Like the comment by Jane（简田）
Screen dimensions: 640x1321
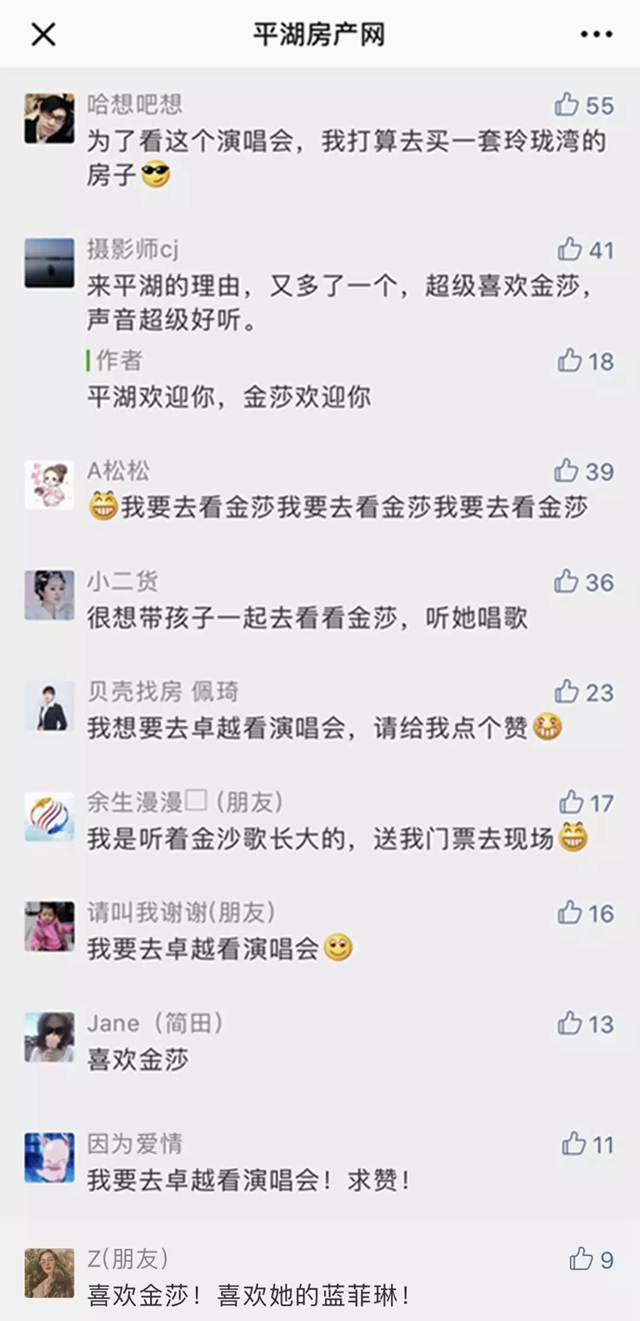click(x=570, y=1023)
